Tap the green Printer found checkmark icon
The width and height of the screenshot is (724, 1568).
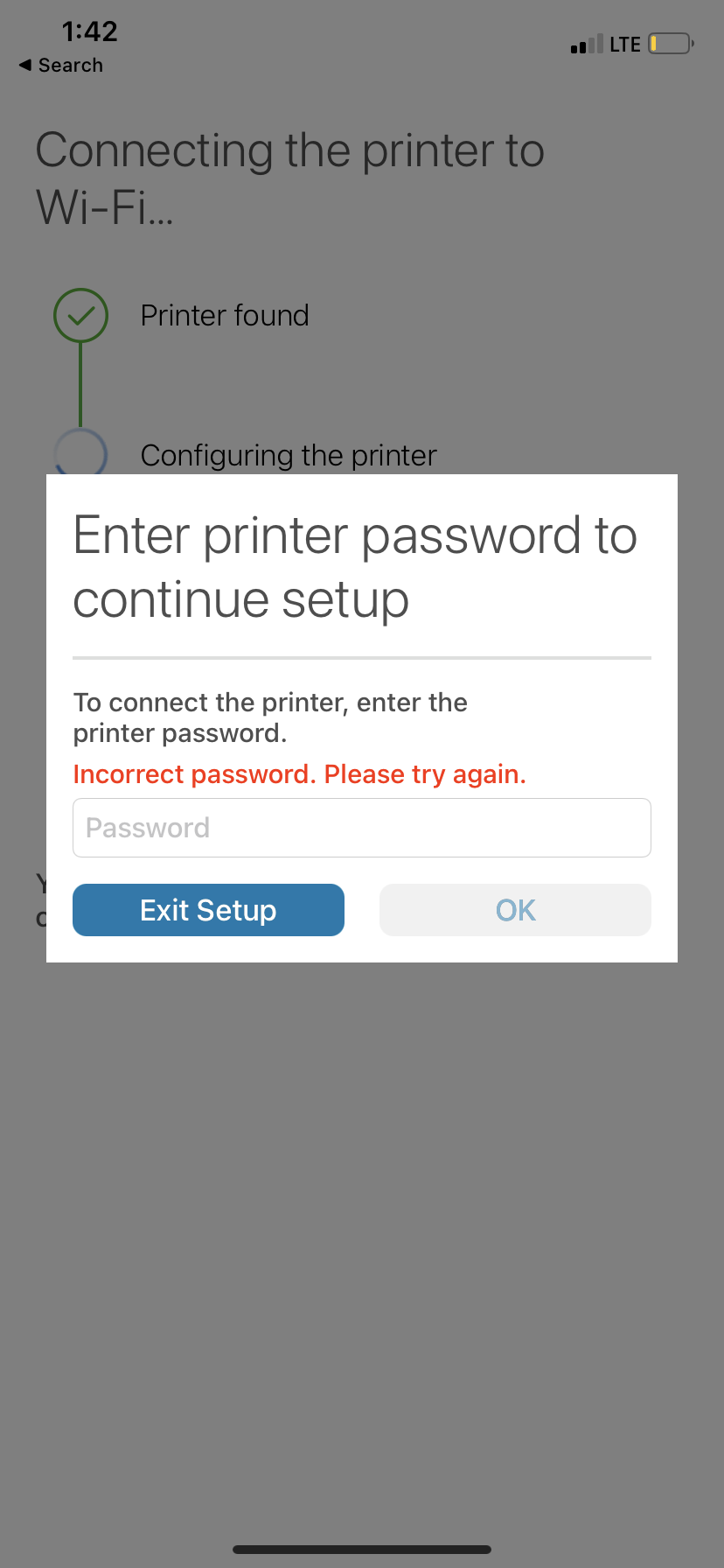click(80, 315)
